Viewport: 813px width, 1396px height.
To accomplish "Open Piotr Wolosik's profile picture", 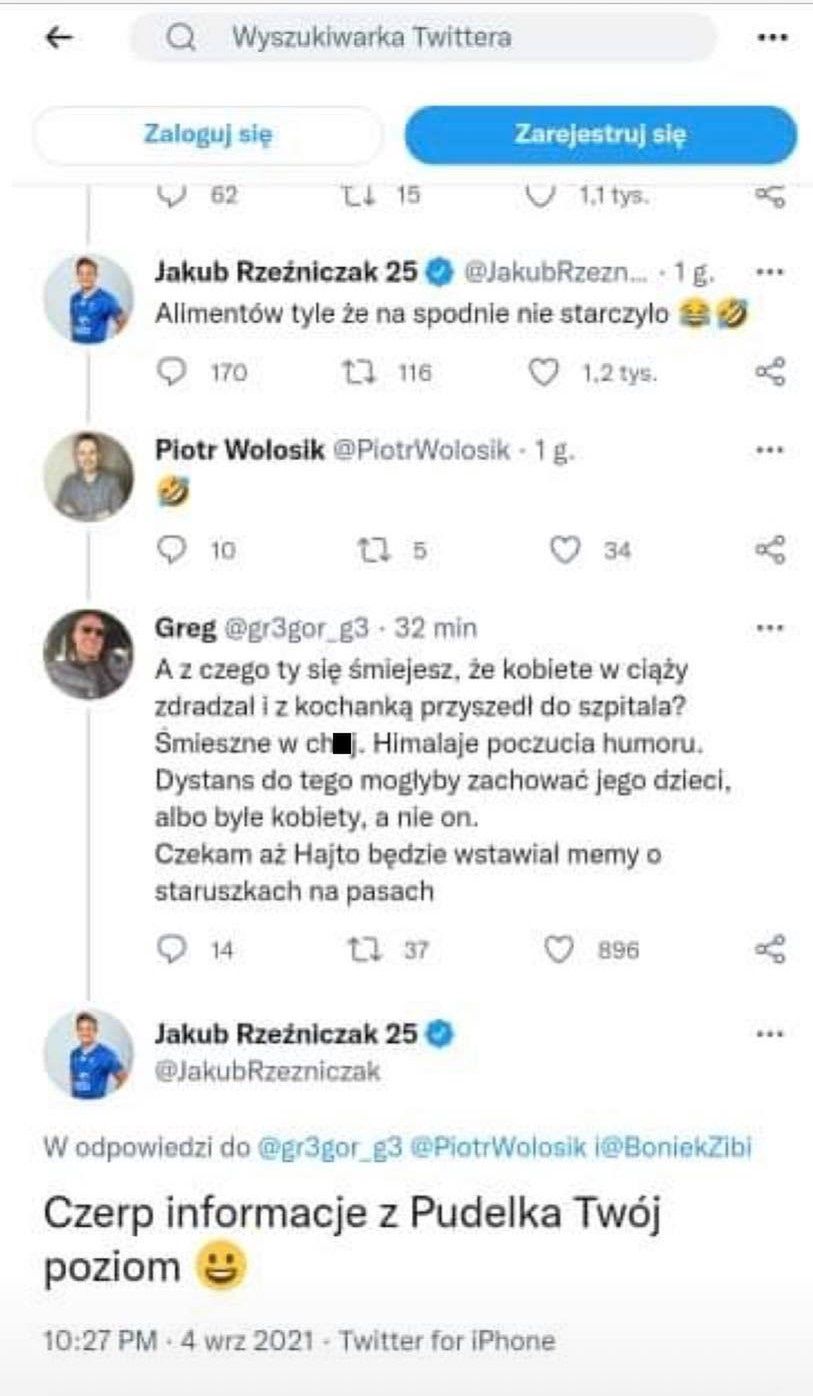I will pyautogui.click(x=88, y=477).
